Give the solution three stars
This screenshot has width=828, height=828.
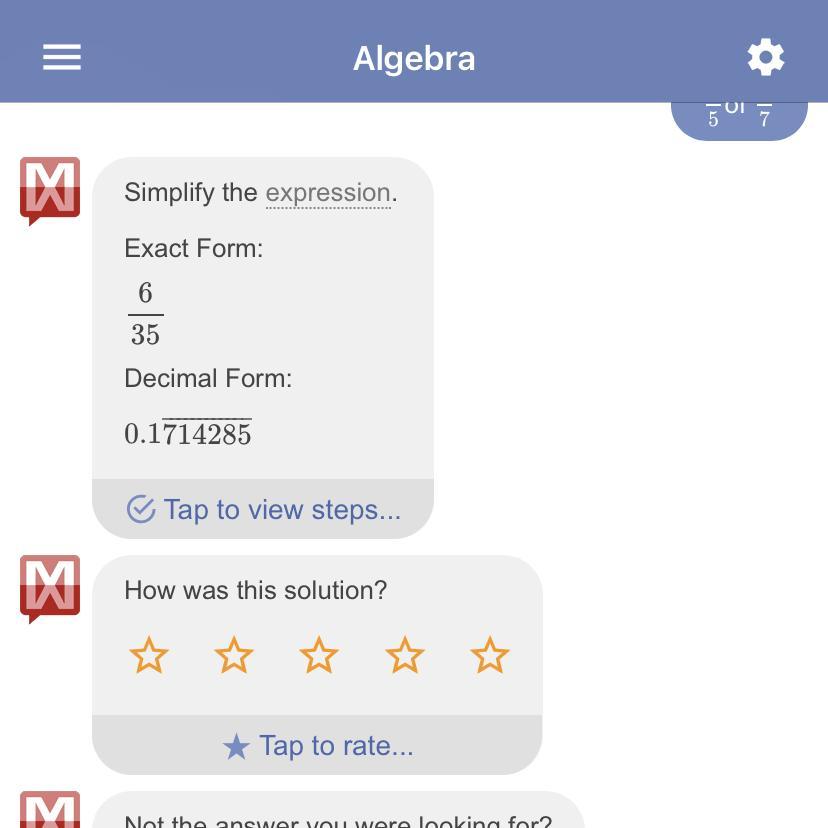tap(319, 656)
